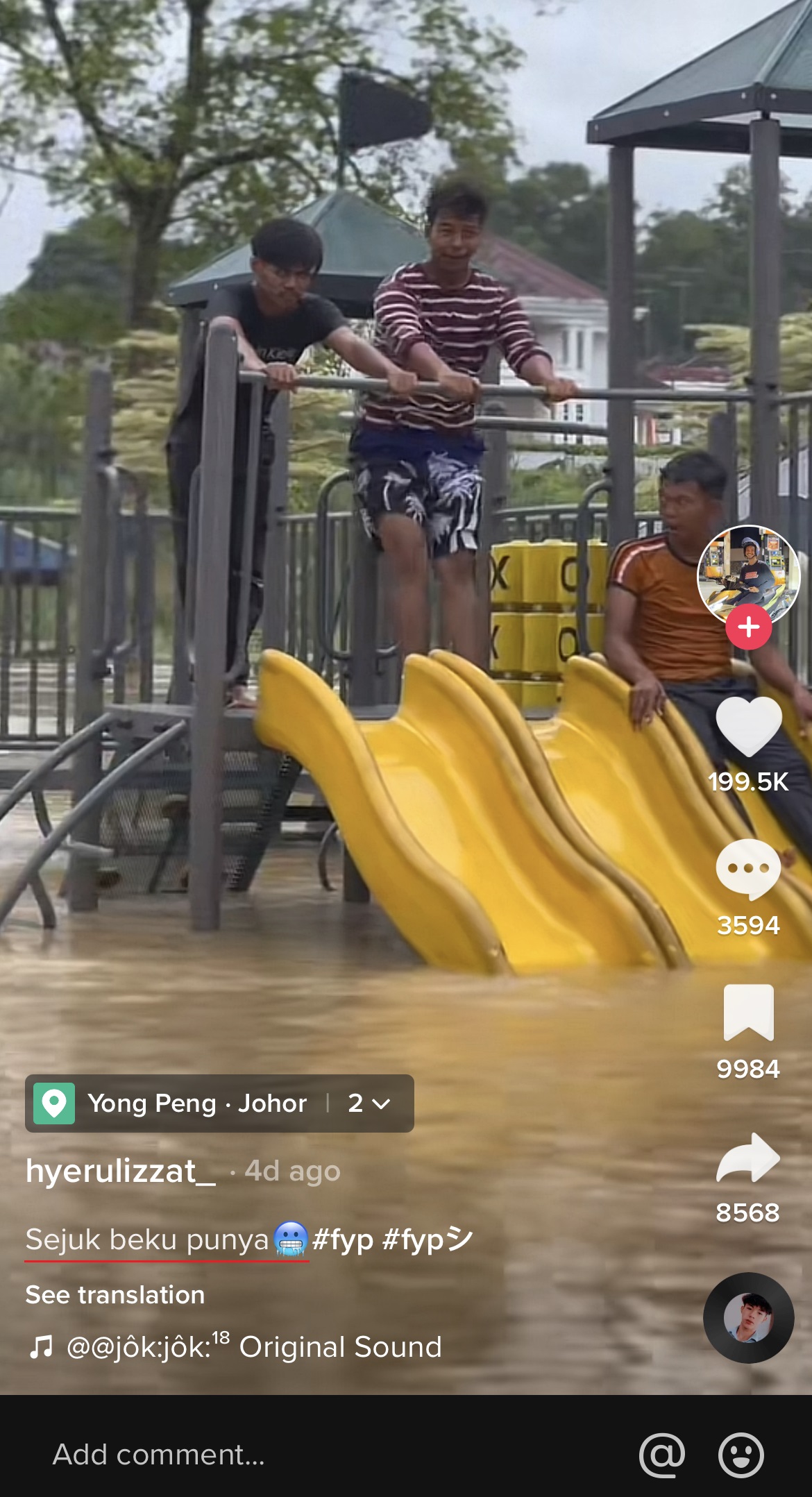Image resolution: width=812 pixels, height=1497 pixels.
Task: Search the underlined phrase Sejuk beku punya
Action: 147,1240
